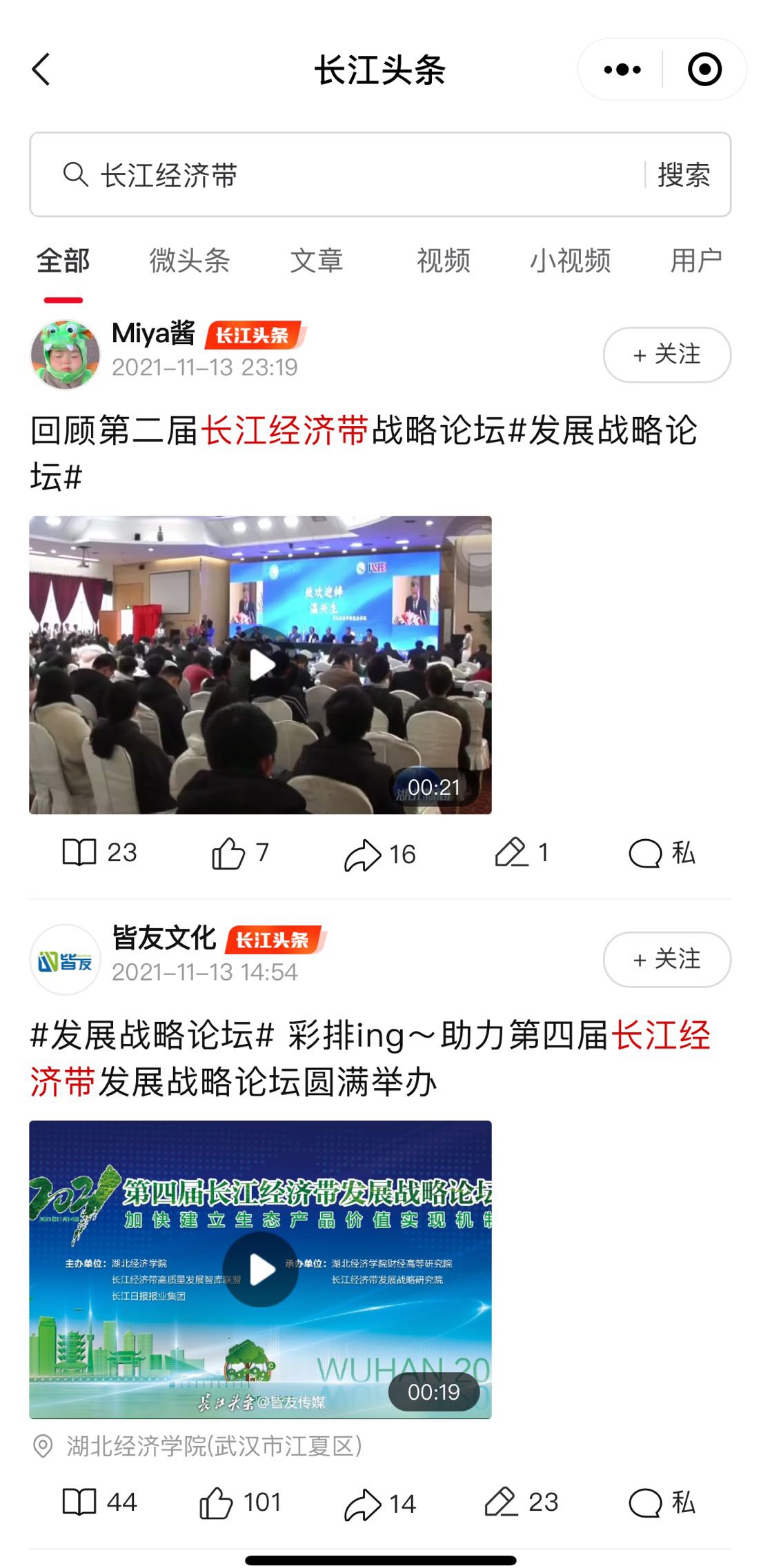Switch to the 小视频 tab
Image resolution: width=761 pixels, height=1568 pixels.
coord(570,261)
